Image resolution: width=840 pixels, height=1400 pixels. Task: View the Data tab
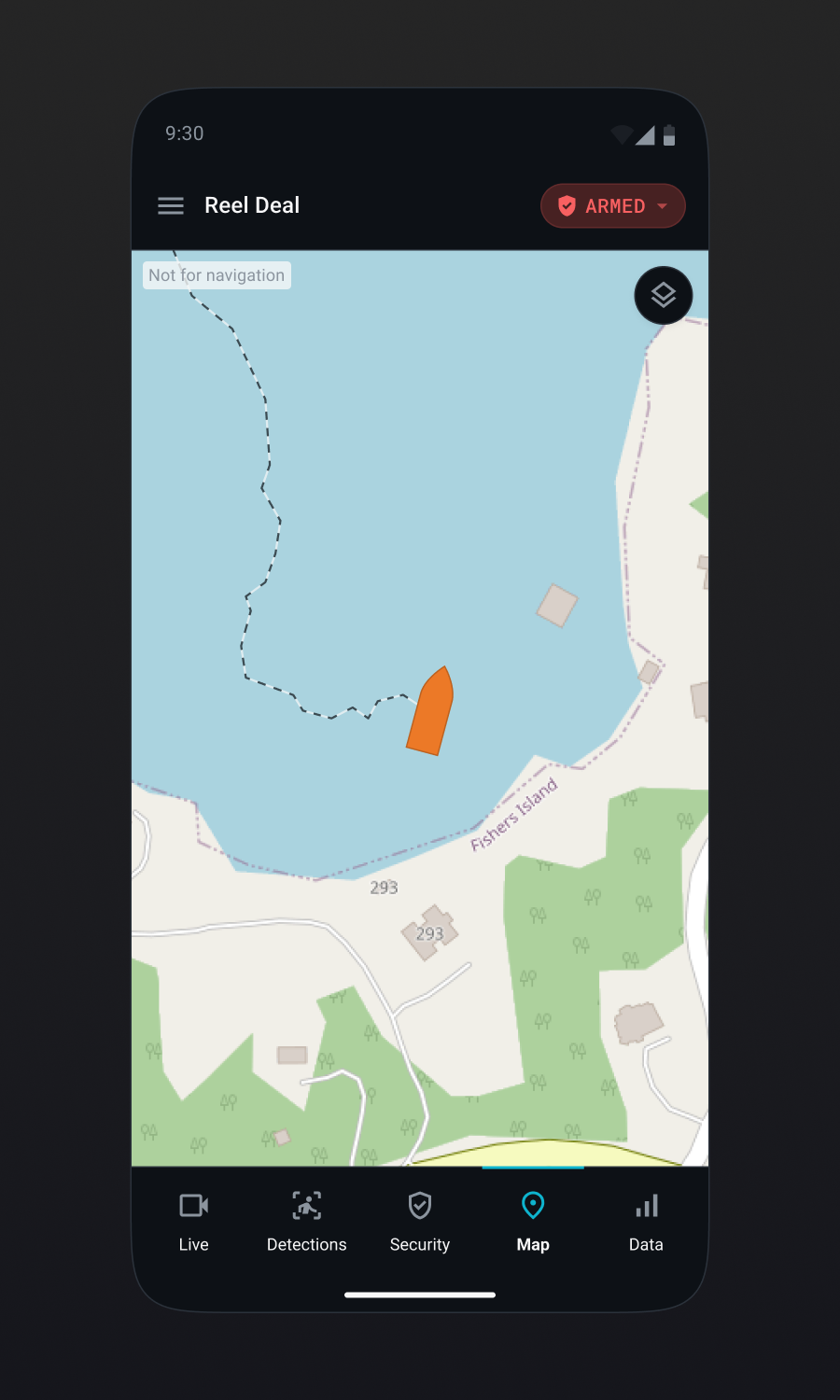pos(646,1221)
